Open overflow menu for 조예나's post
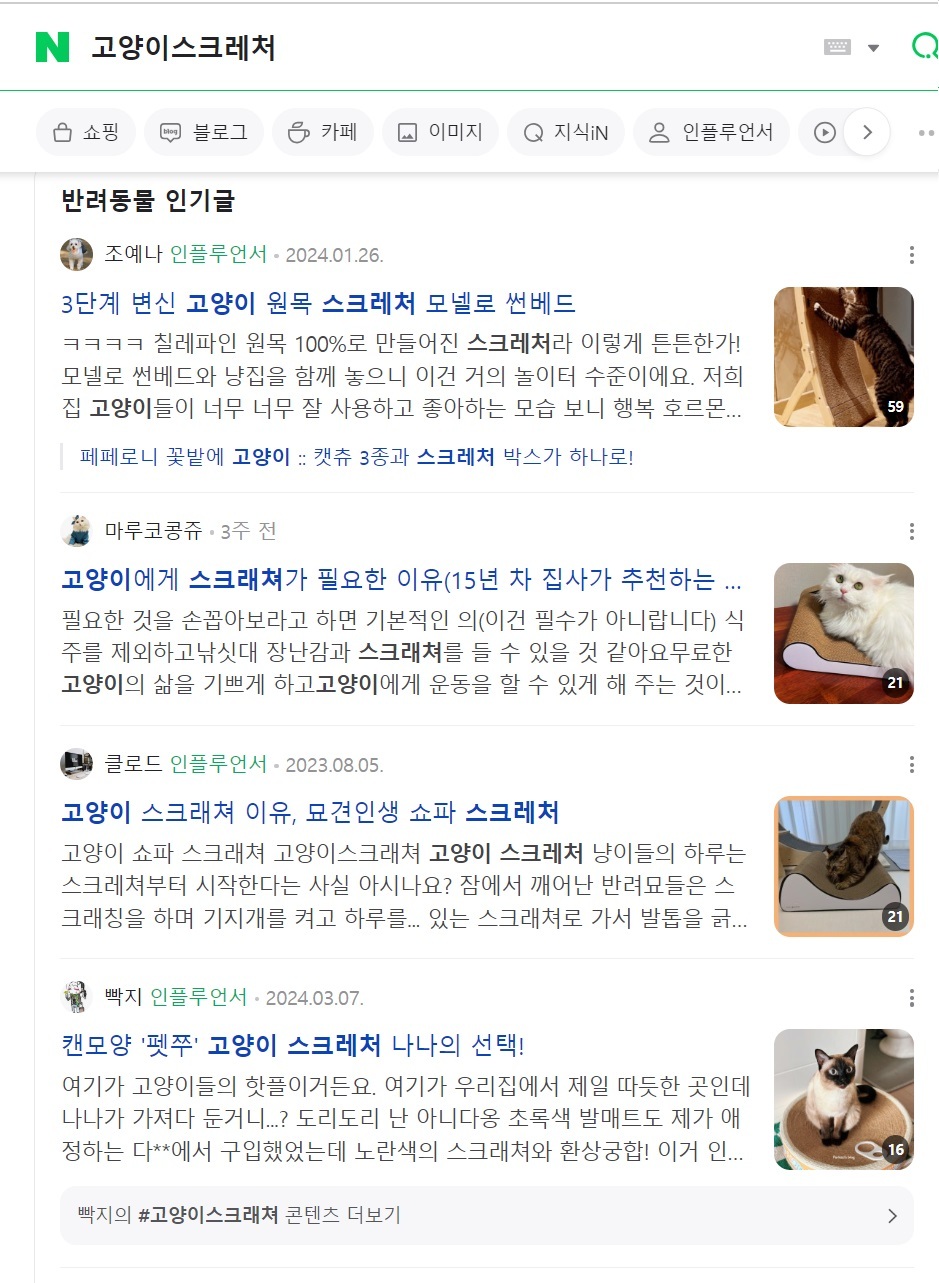The image size is (939, 1283). pyautogui.click(x=911, y=255)
